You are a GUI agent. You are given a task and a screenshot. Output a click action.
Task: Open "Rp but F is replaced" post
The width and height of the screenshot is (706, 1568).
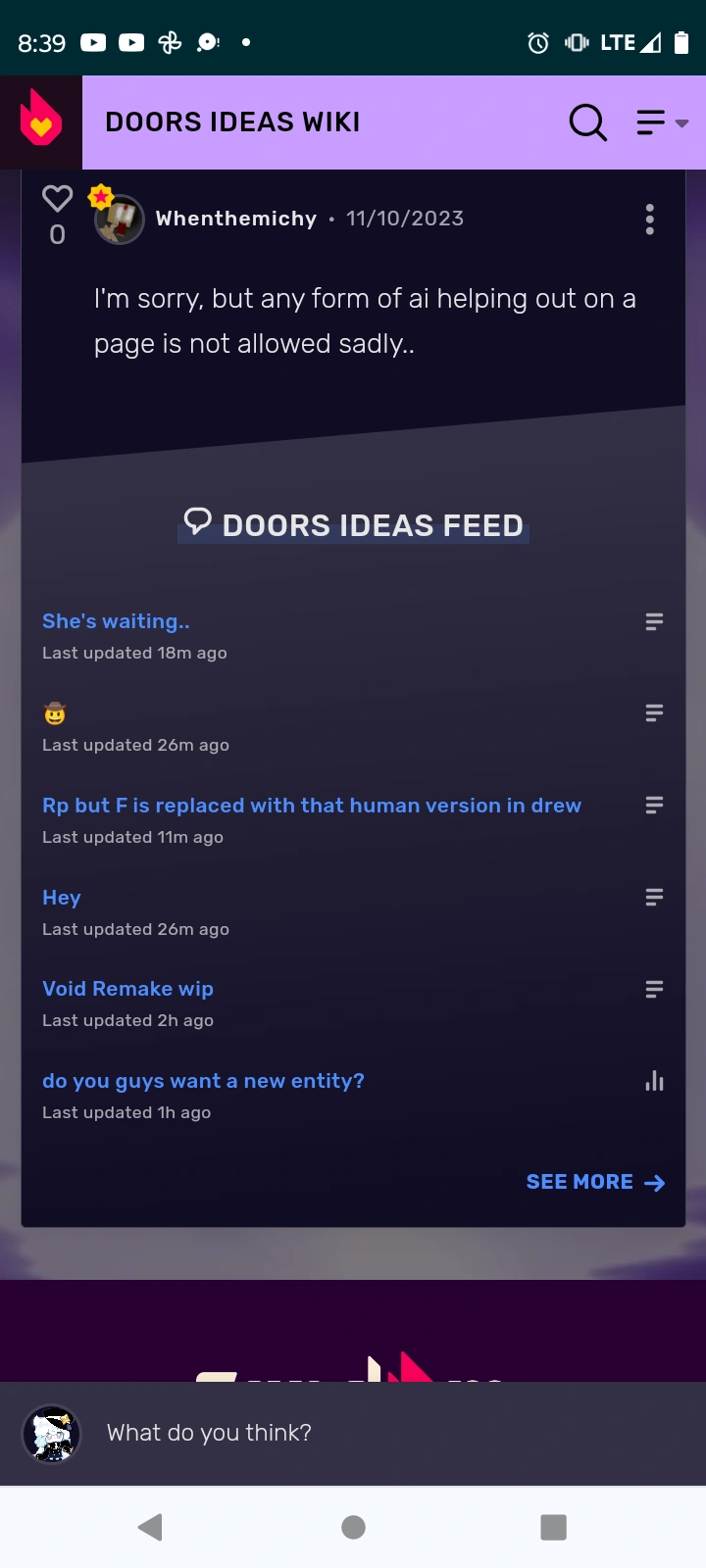click(x=311, y=806)
